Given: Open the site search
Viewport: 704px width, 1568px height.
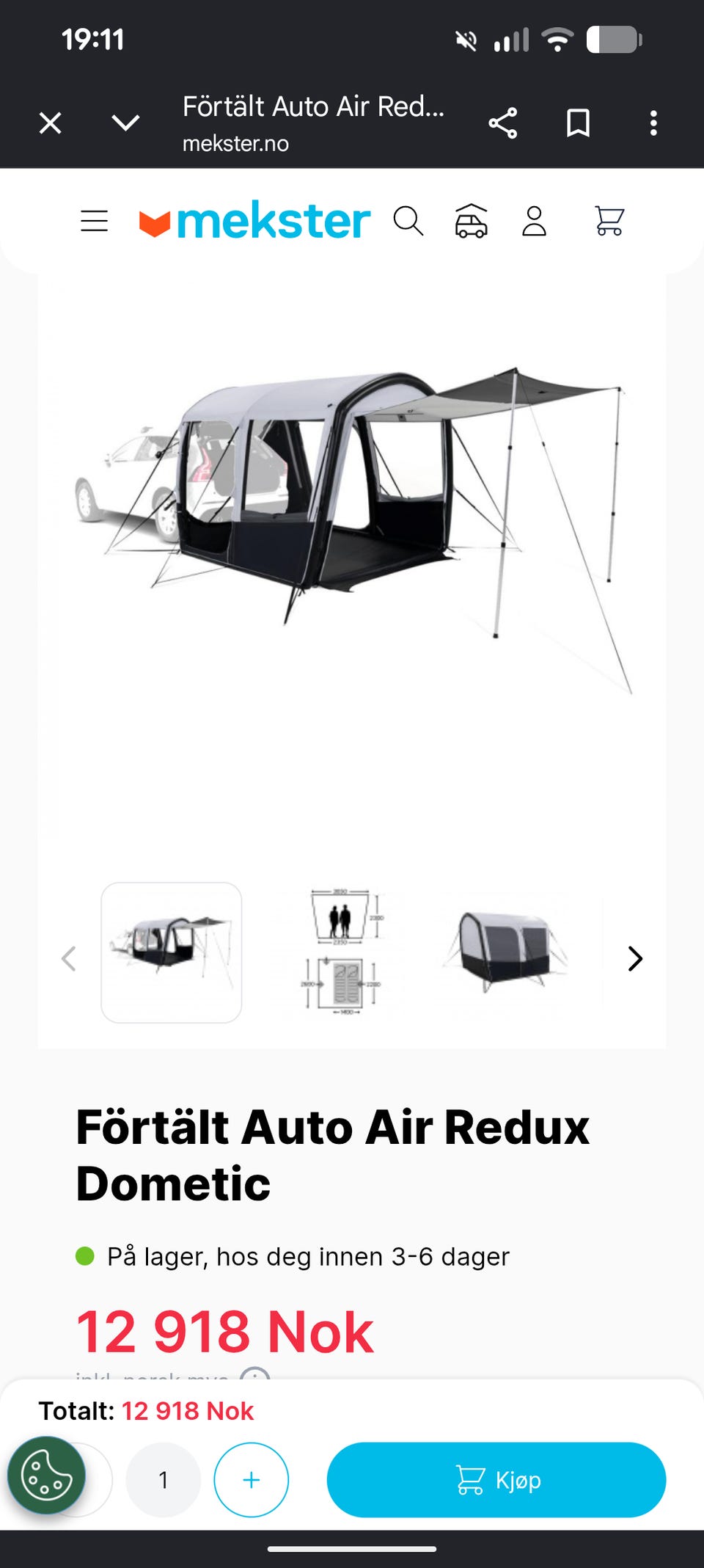Looking at the screenshot, I should point(408,221).
